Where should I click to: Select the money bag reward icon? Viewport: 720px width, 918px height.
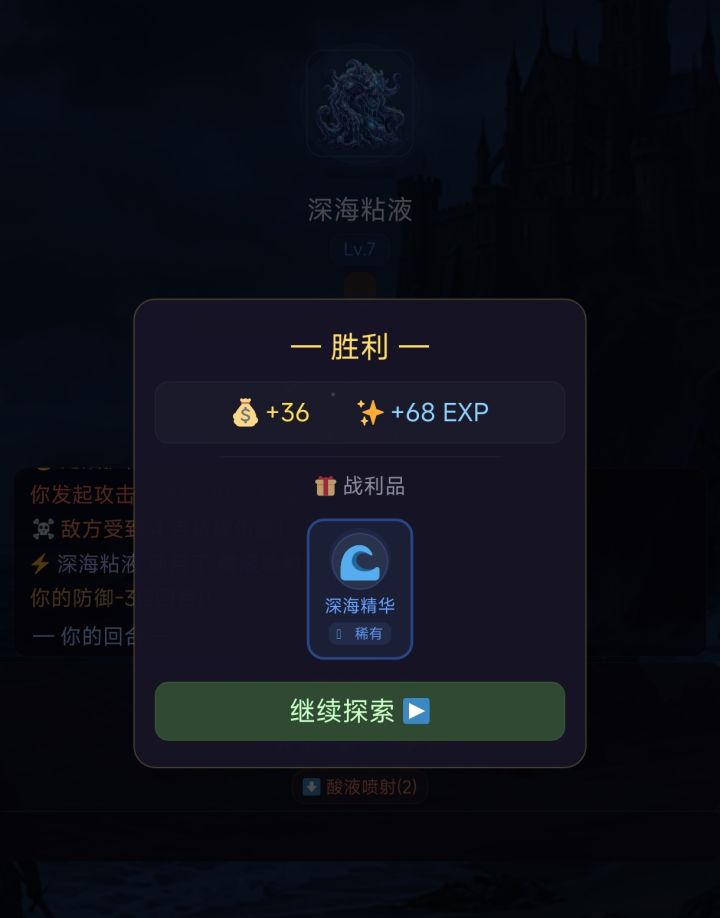click(243, 412)
